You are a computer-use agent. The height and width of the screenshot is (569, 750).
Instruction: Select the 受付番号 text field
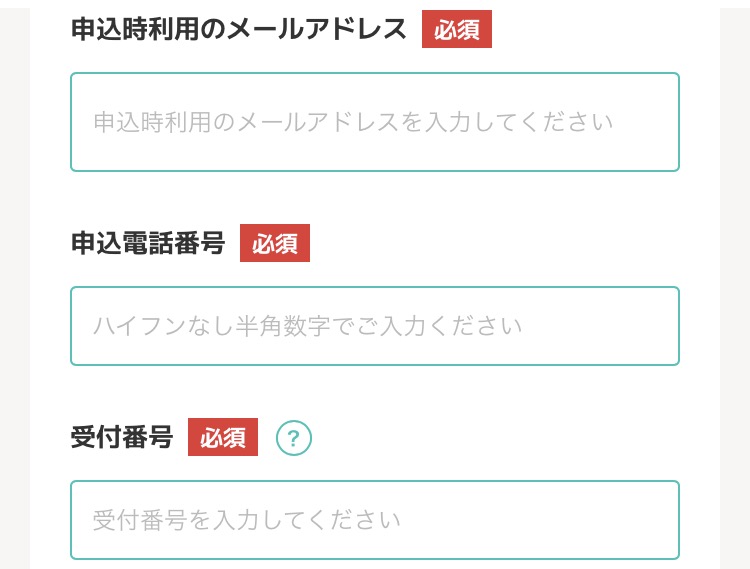point(375,520)
